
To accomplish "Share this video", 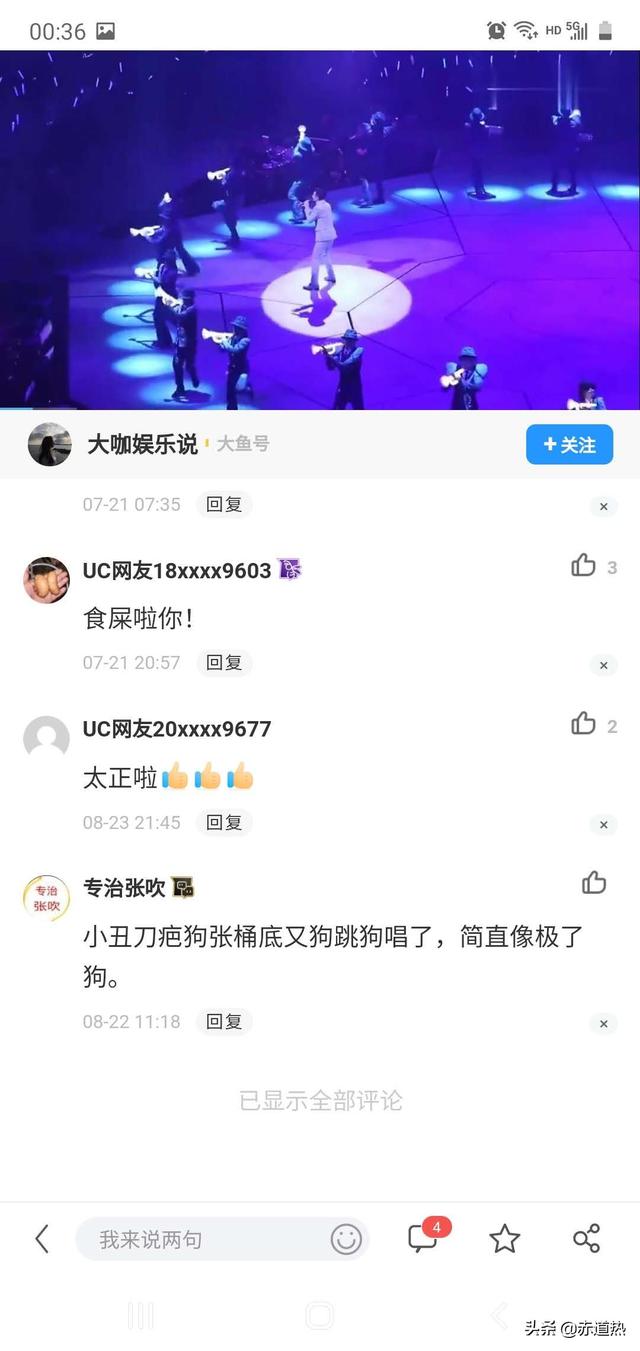I will [586, 1239].
